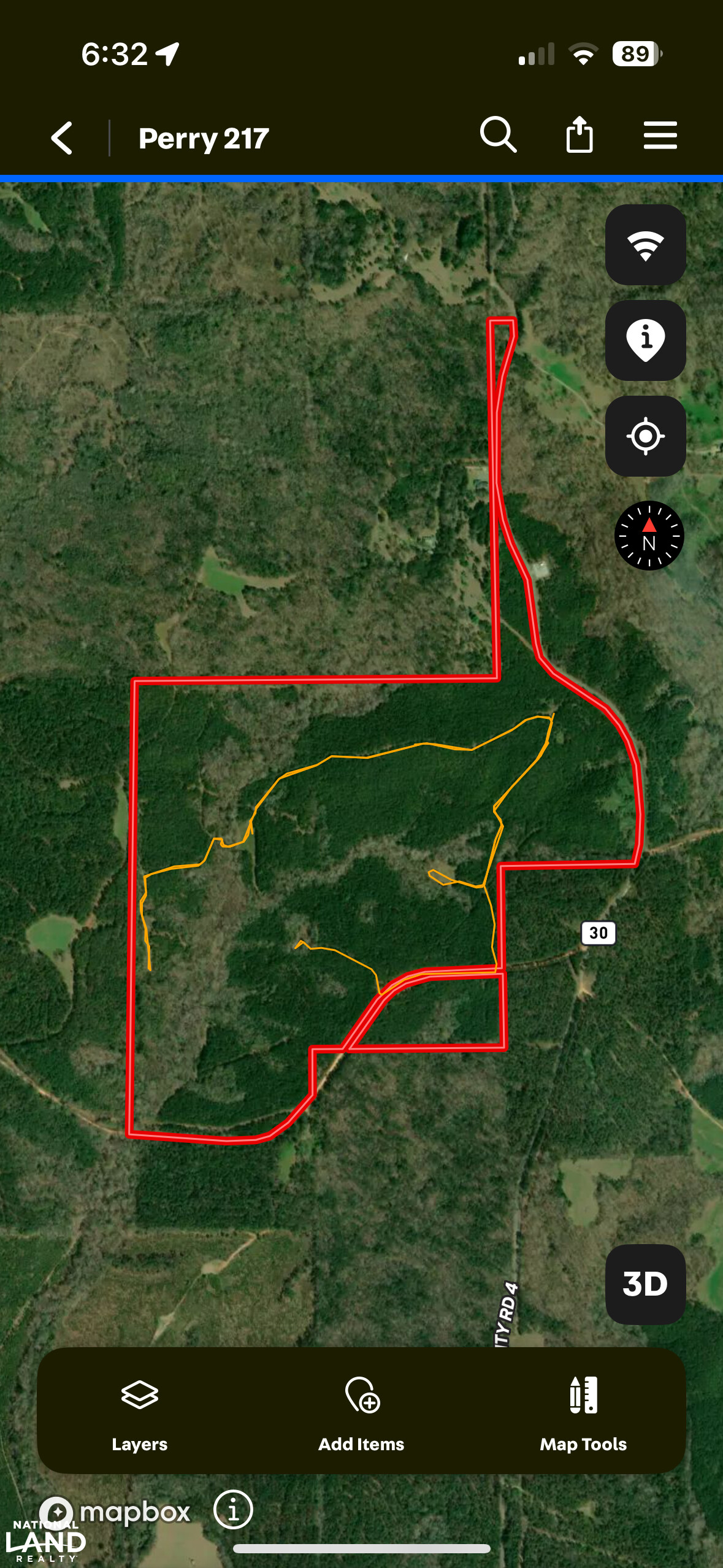Screen dimensions: 723x1568
Task: Tap the Wi-Fi offline maps button
Action: tap(645, 245)
